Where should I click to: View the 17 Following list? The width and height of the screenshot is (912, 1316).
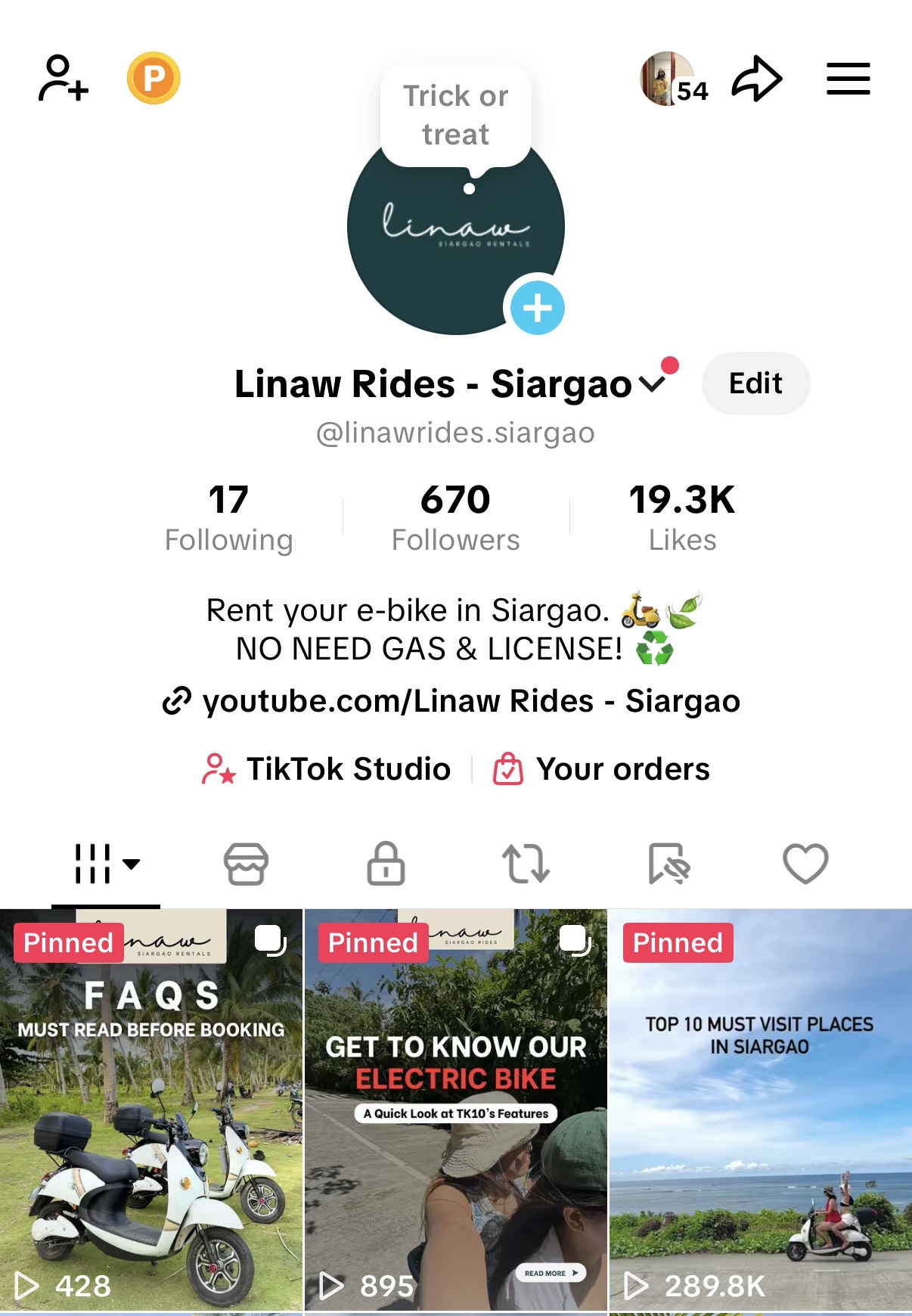point(228,518)
